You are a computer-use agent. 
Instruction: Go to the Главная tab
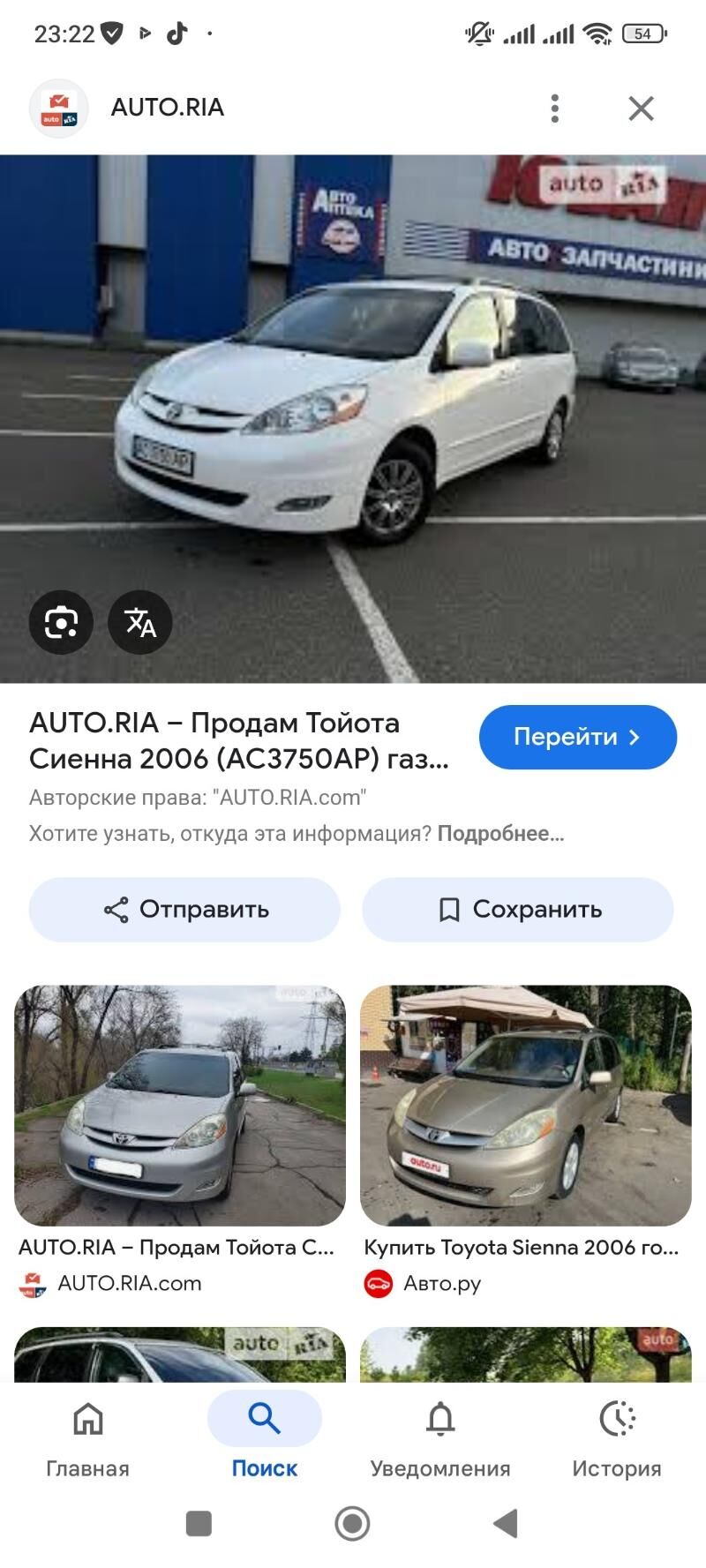(x=87, y=1437)
